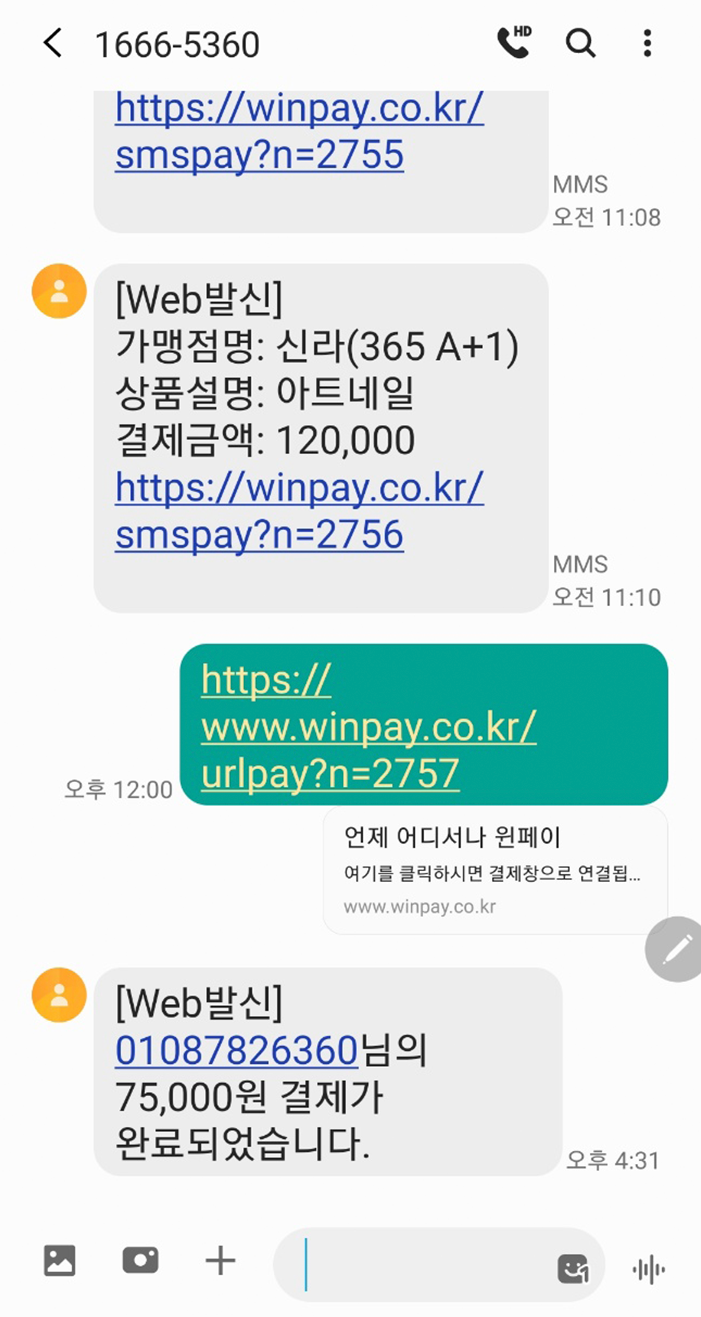Open the 원페이 link preview card
Screen dimensions: 701x1317
(x=494, y=871)
